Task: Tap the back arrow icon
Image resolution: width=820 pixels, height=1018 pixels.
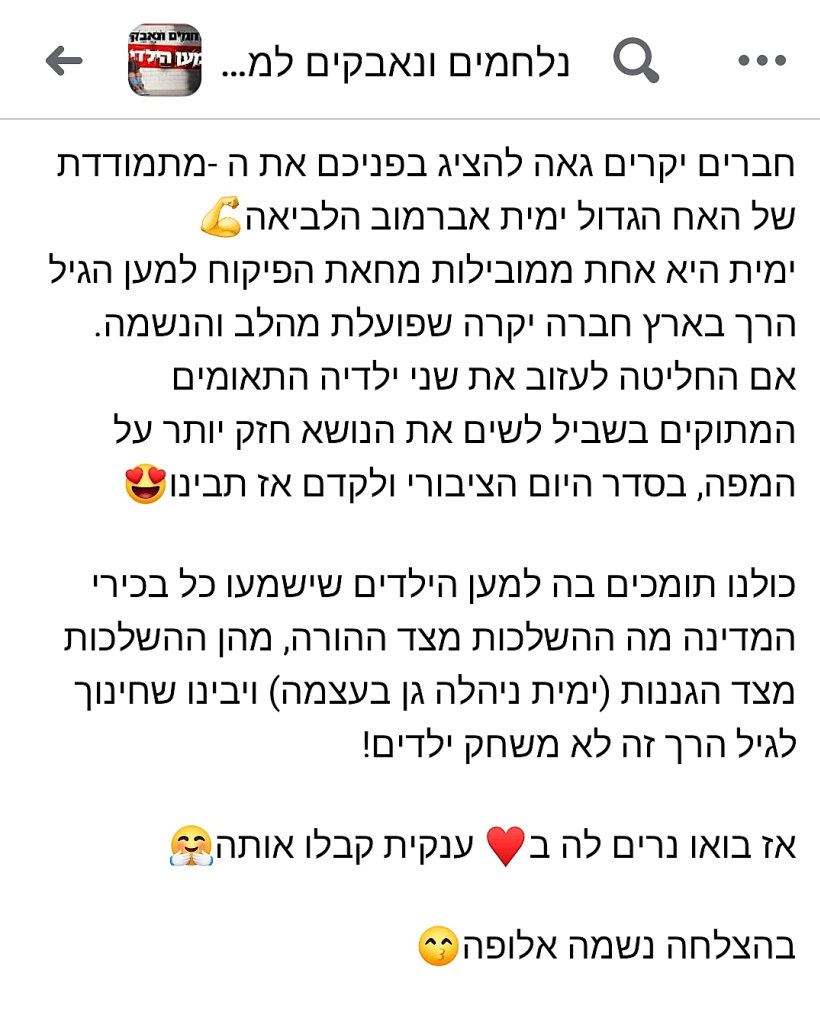Action: click(x=62, y=59)
